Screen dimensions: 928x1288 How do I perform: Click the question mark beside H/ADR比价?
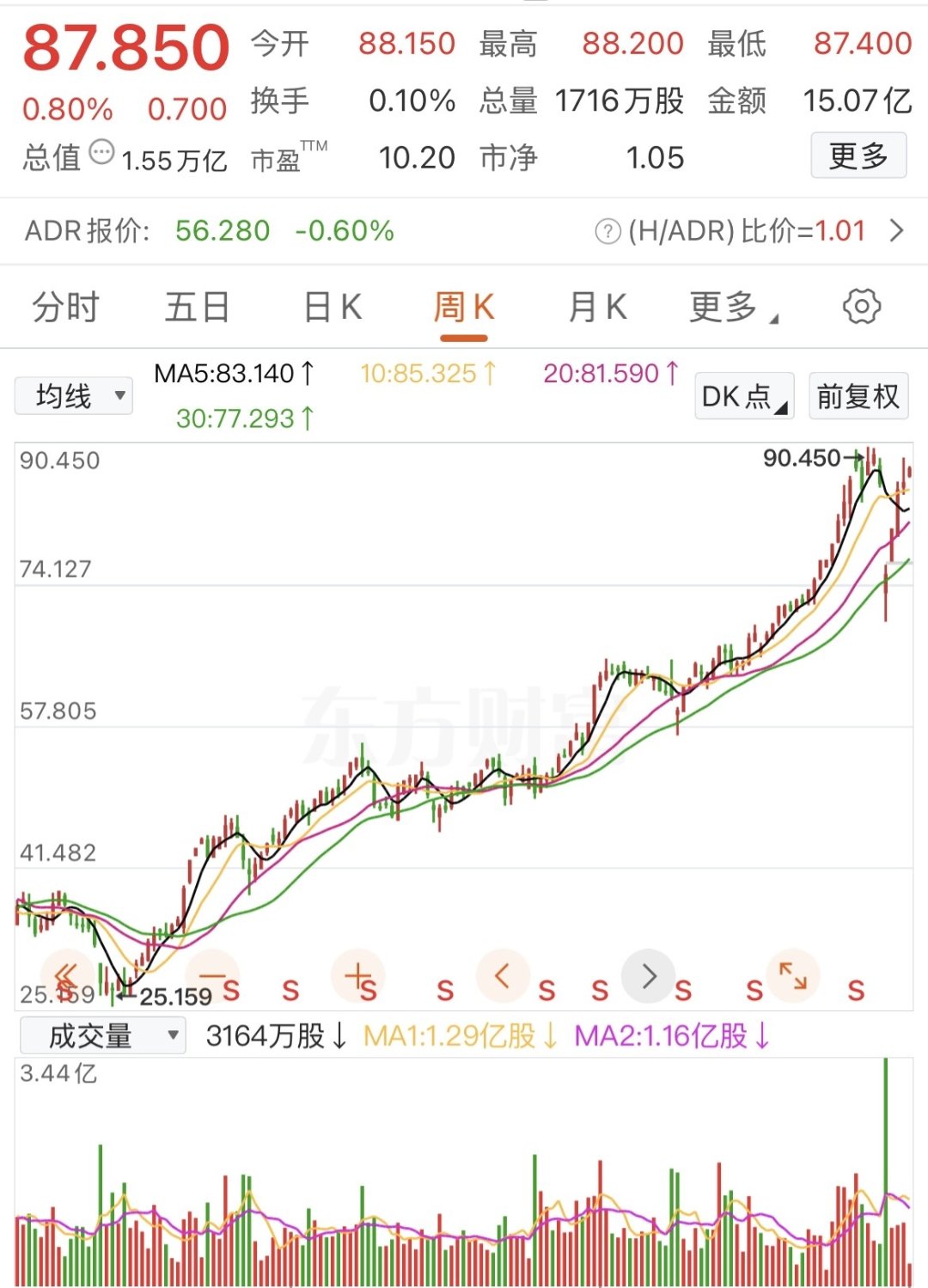[607, 230]
